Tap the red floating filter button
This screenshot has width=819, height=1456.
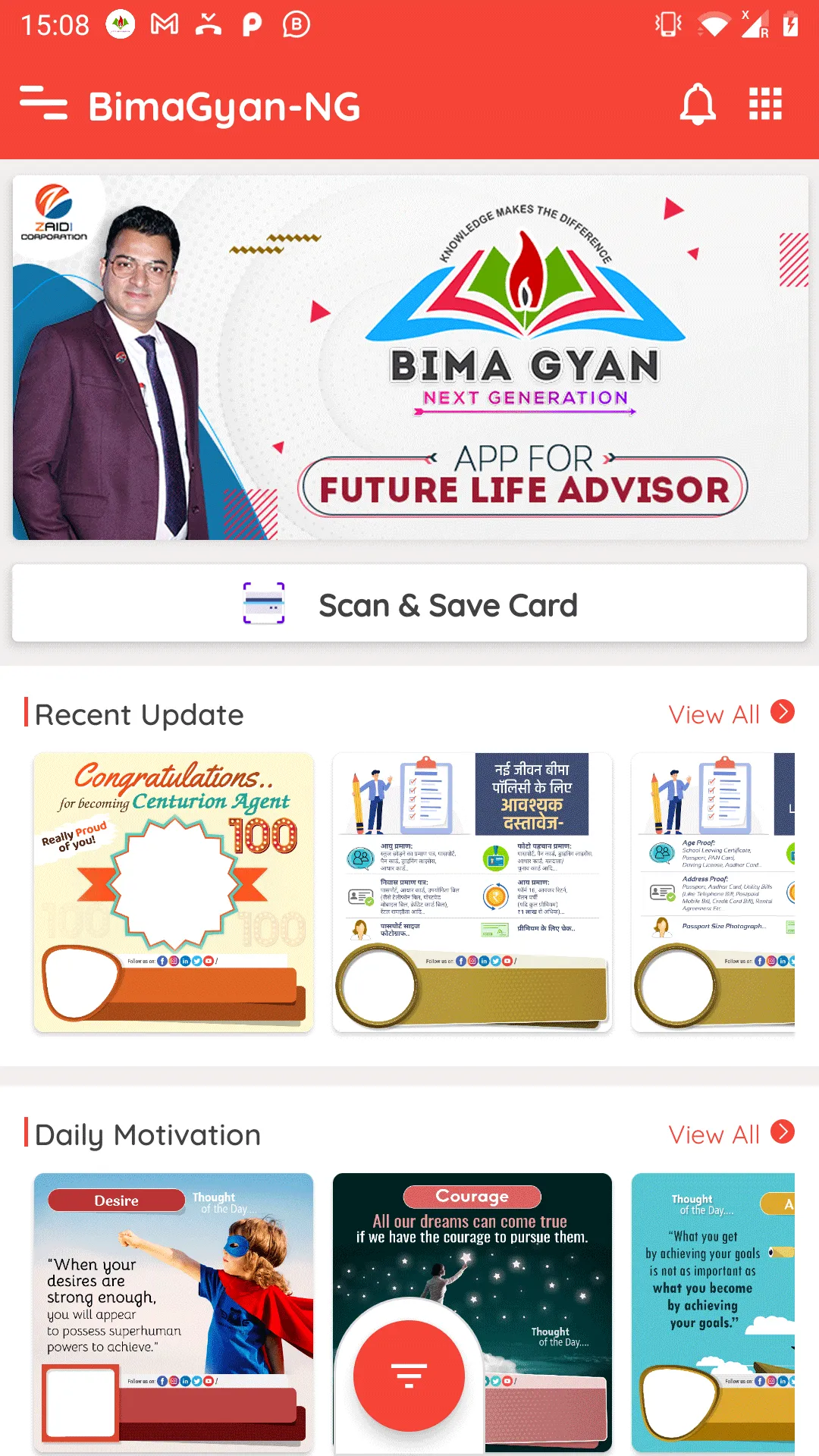coord(409,1375)
